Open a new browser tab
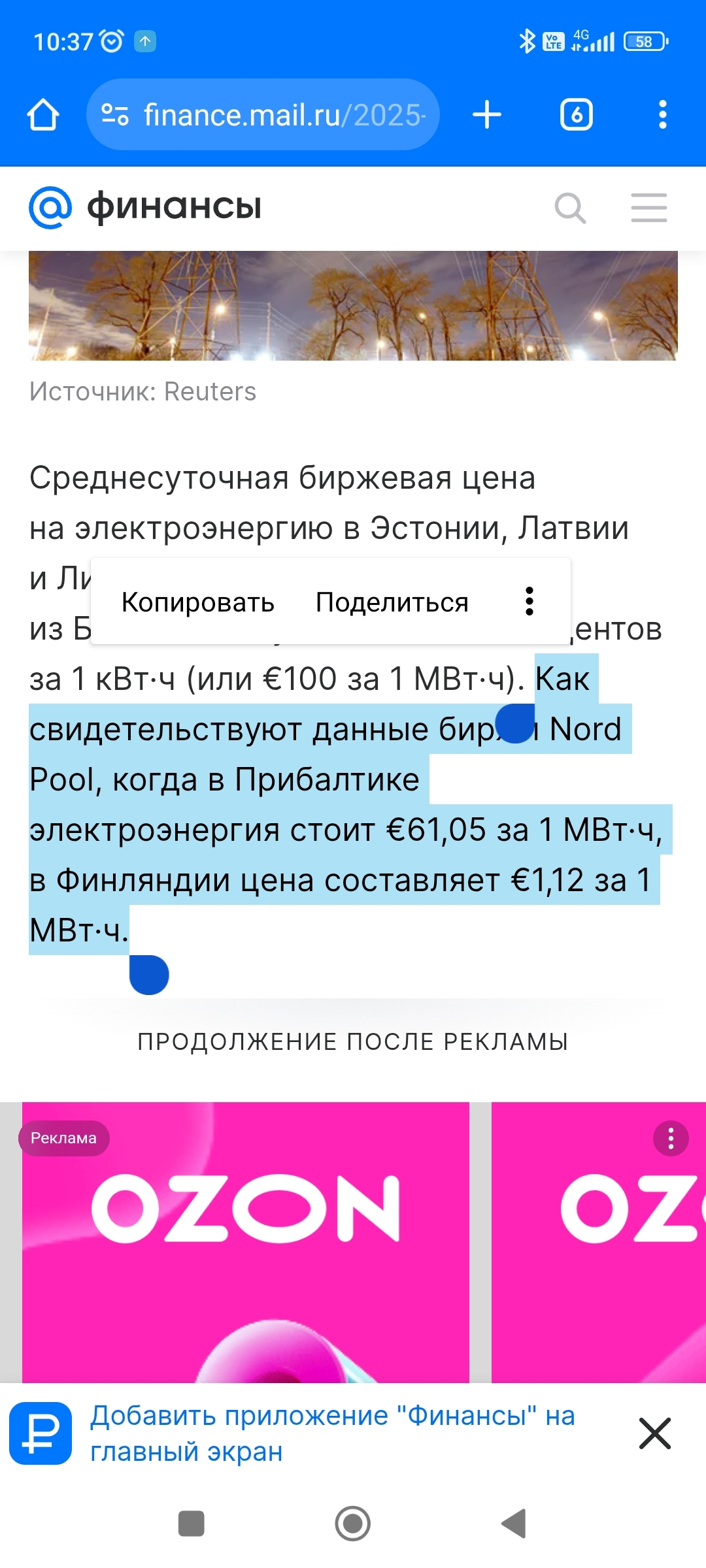 (x=487, y=115)
